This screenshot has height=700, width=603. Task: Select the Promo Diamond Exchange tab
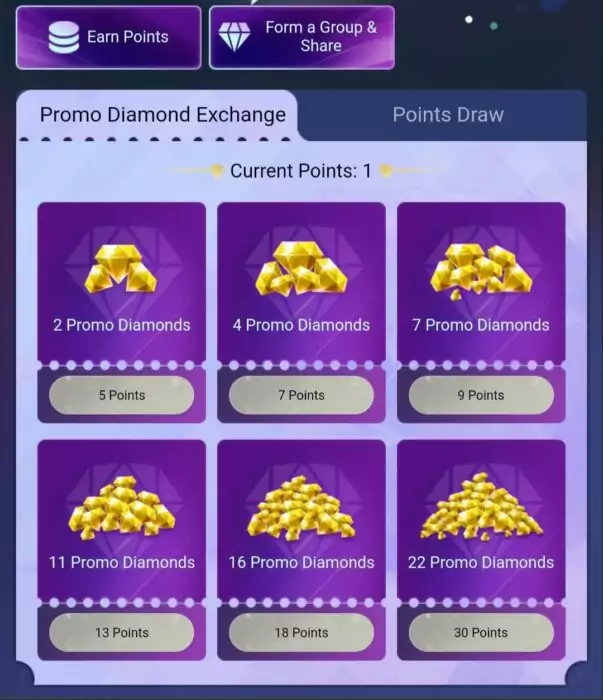tap(162, 114)
